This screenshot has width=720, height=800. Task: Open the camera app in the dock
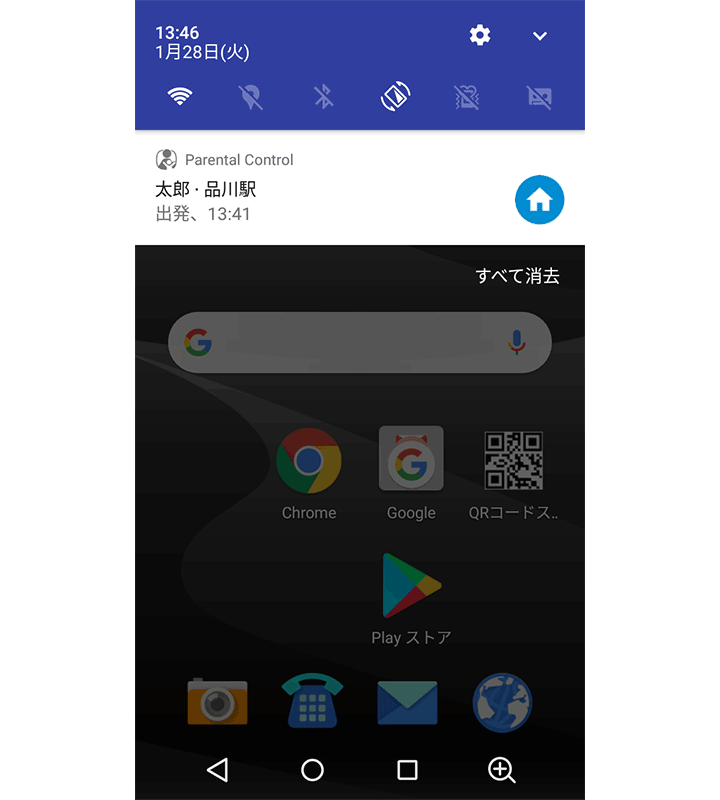click(x=217, y=702)
